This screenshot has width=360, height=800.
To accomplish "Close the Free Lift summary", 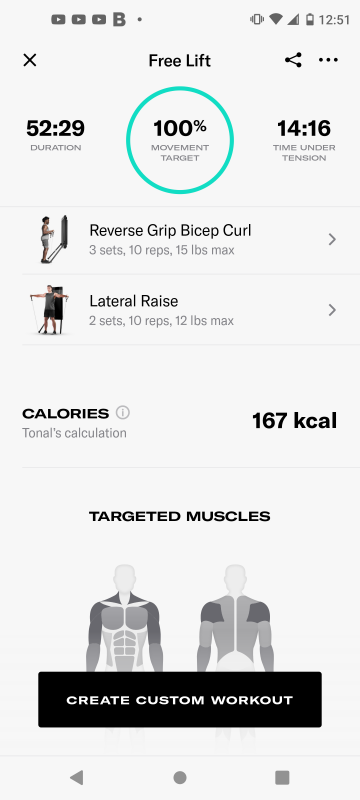I will pyautogui.click(x=30, y=60).
